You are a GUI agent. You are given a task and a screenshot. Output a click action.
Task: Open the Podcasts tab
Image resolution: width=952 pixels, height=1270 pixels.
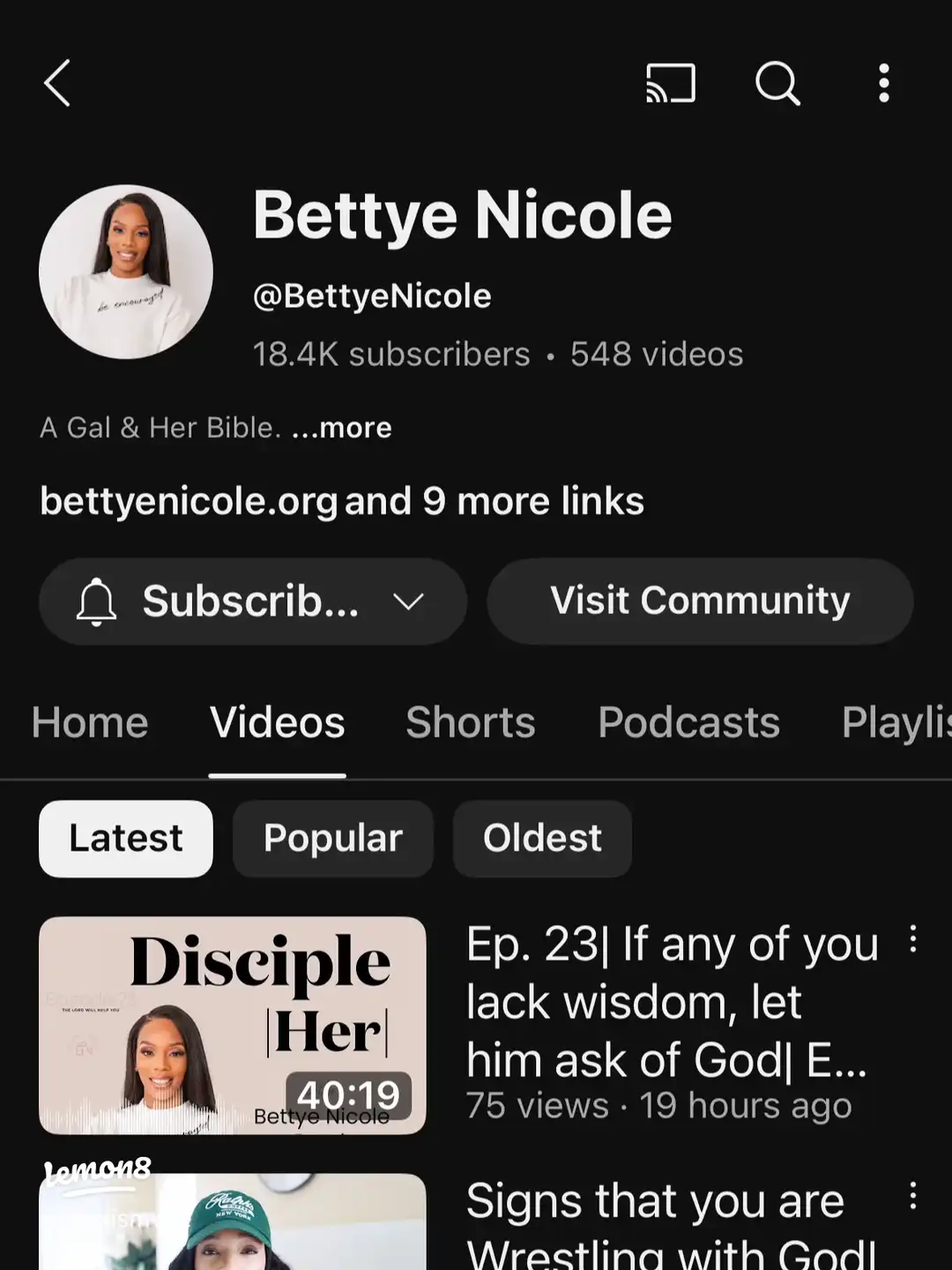[x=688, y=721]
